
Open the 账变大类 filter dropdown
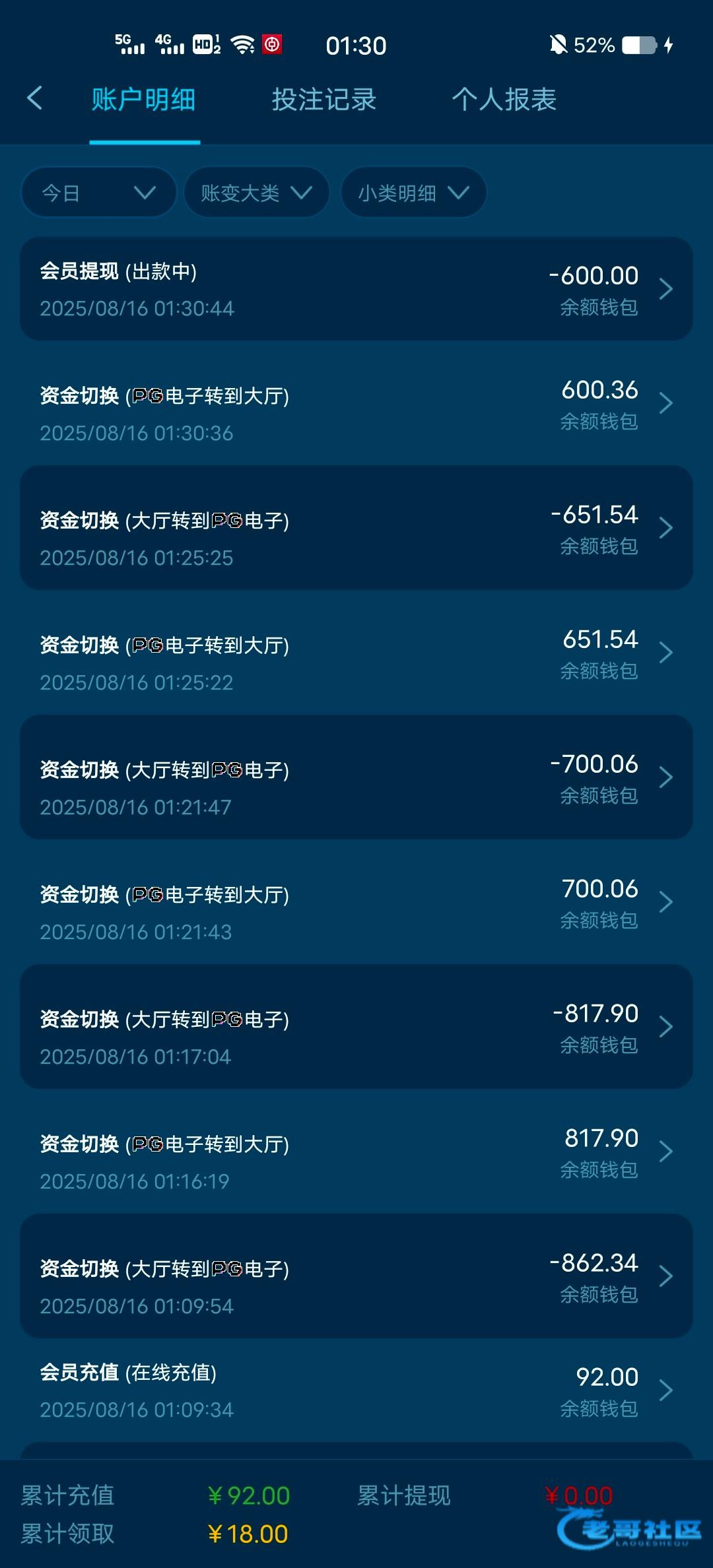[257, 193]
